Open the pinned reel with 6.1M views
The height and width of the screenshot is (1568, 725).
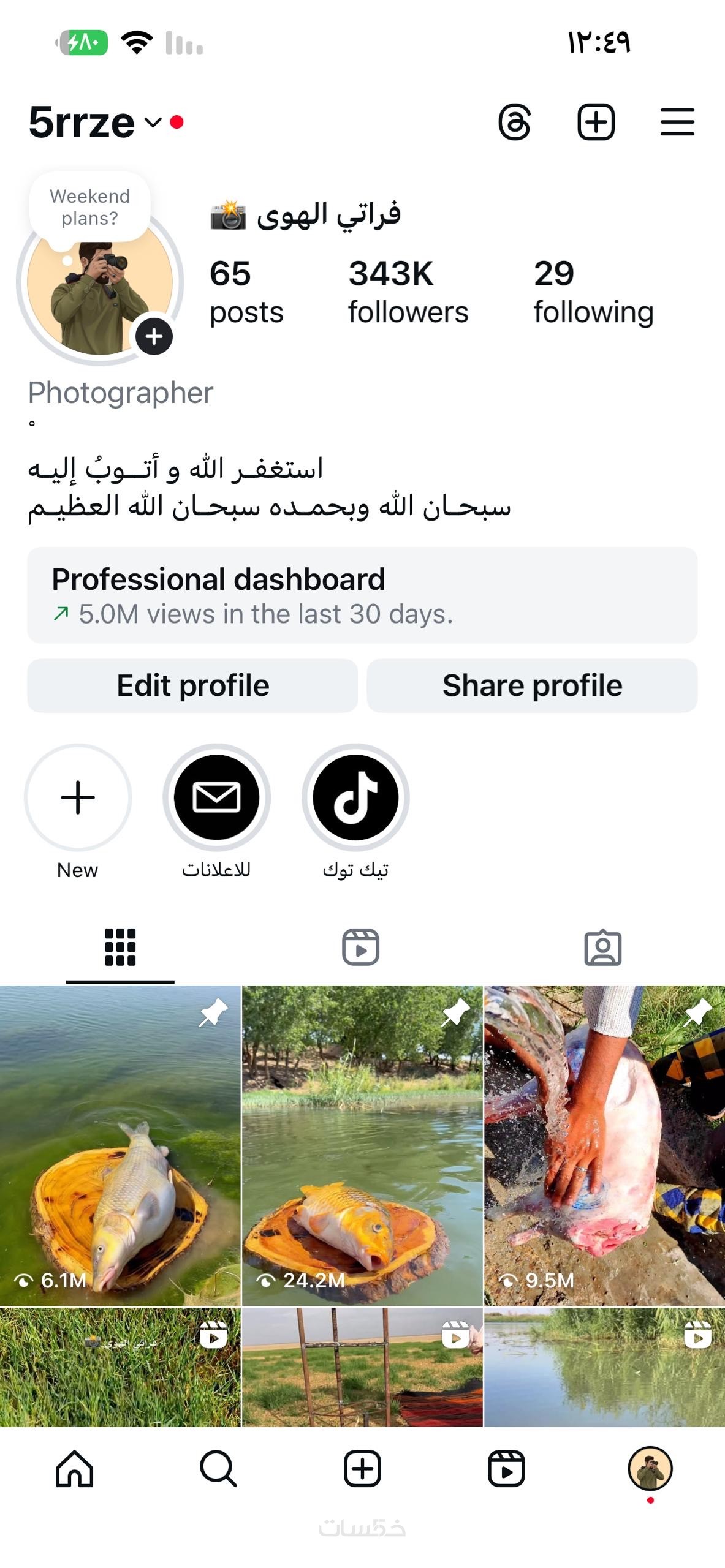[120, 1144]
